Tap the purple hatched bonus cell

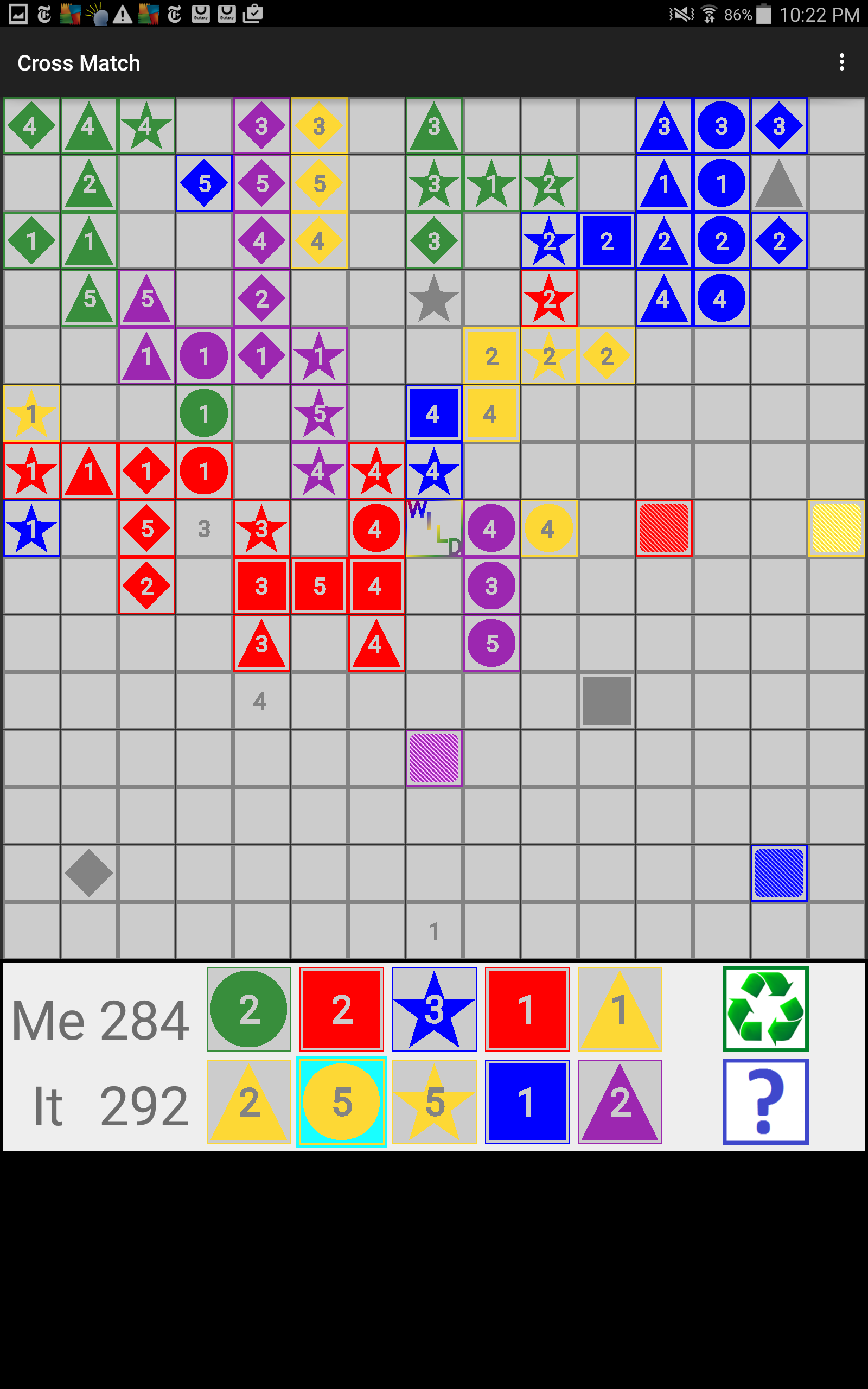tap(434, 757)
